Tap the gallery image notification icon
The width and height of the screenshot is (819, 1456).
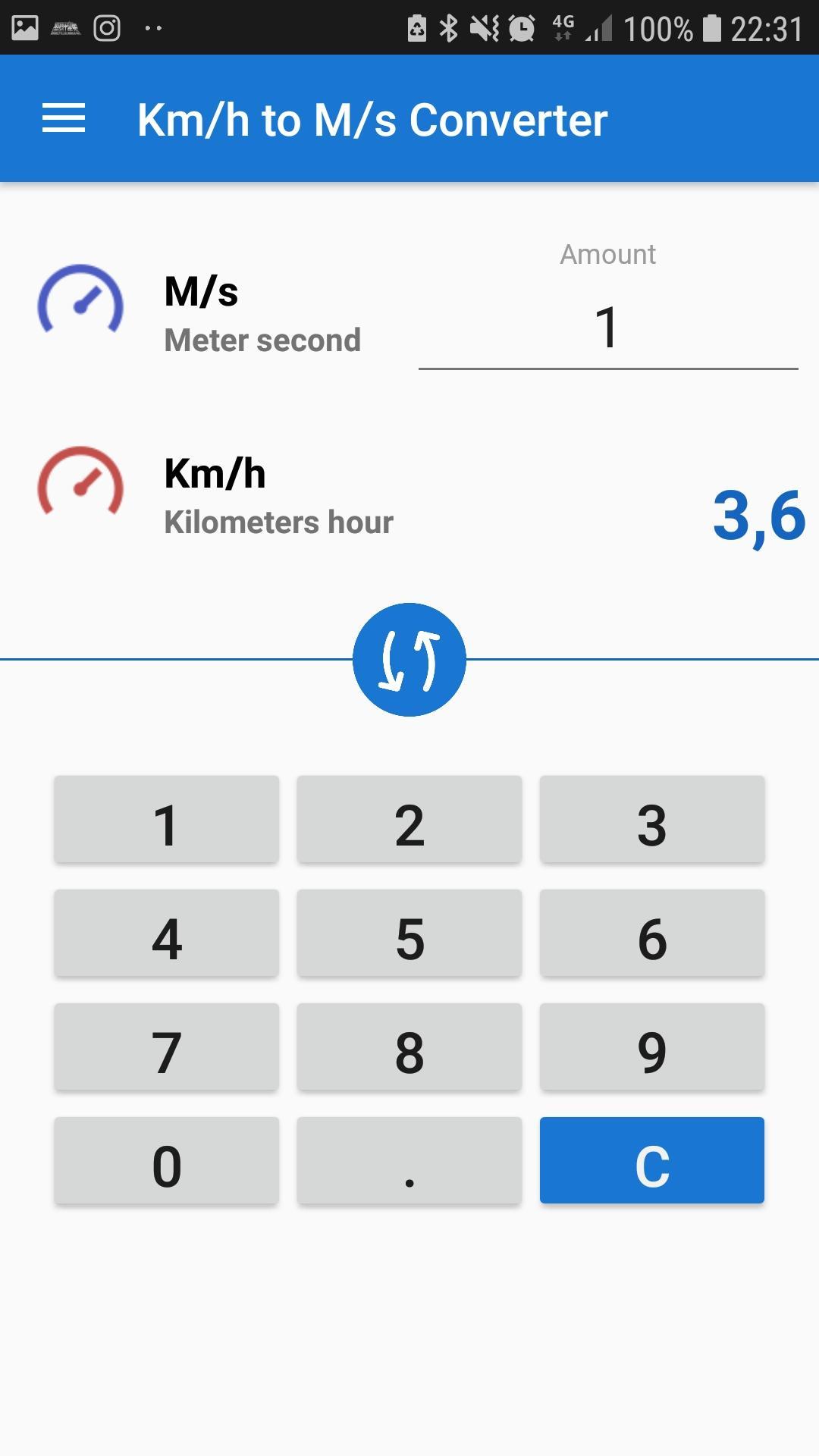click(x=25, y=26)
